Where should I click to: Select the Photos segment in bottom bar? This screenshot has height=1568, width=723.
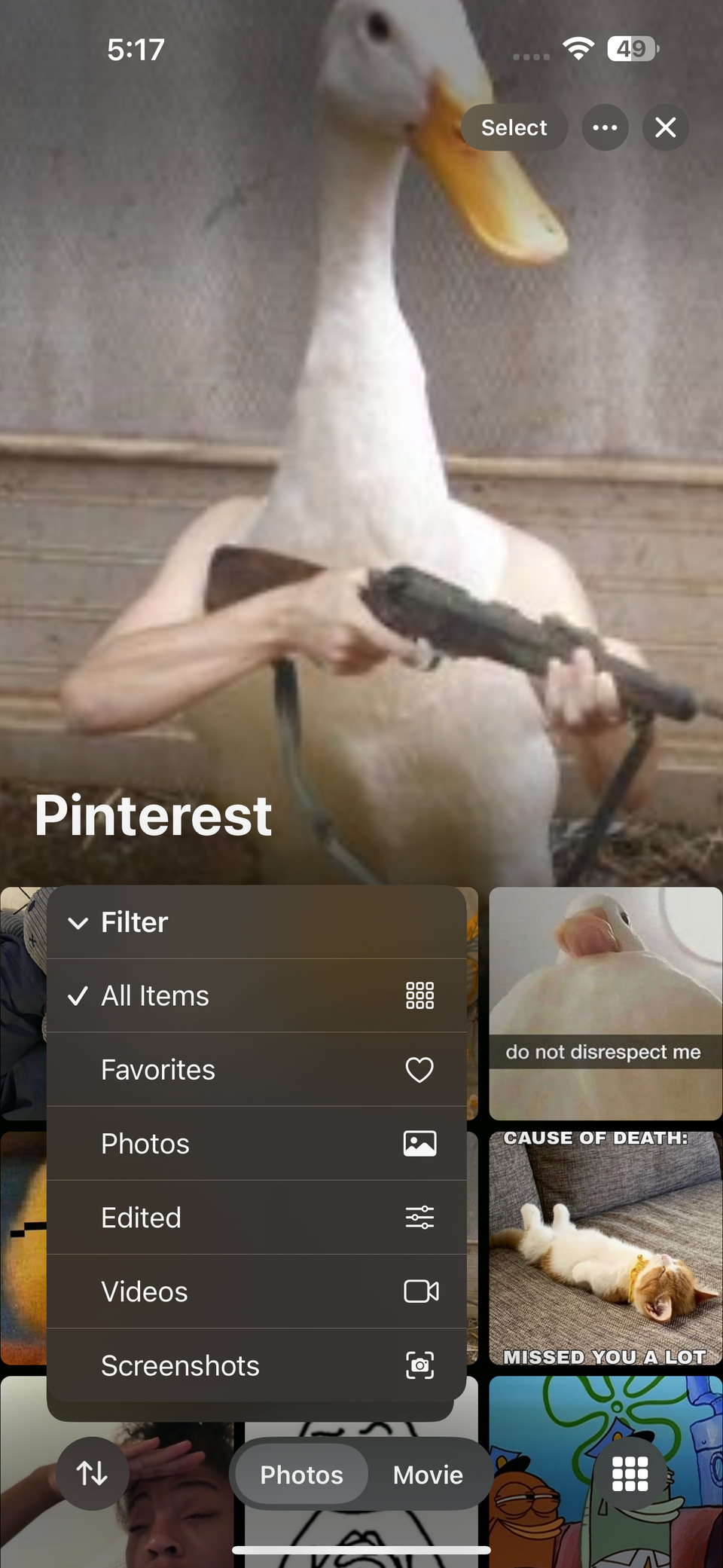301,1475
